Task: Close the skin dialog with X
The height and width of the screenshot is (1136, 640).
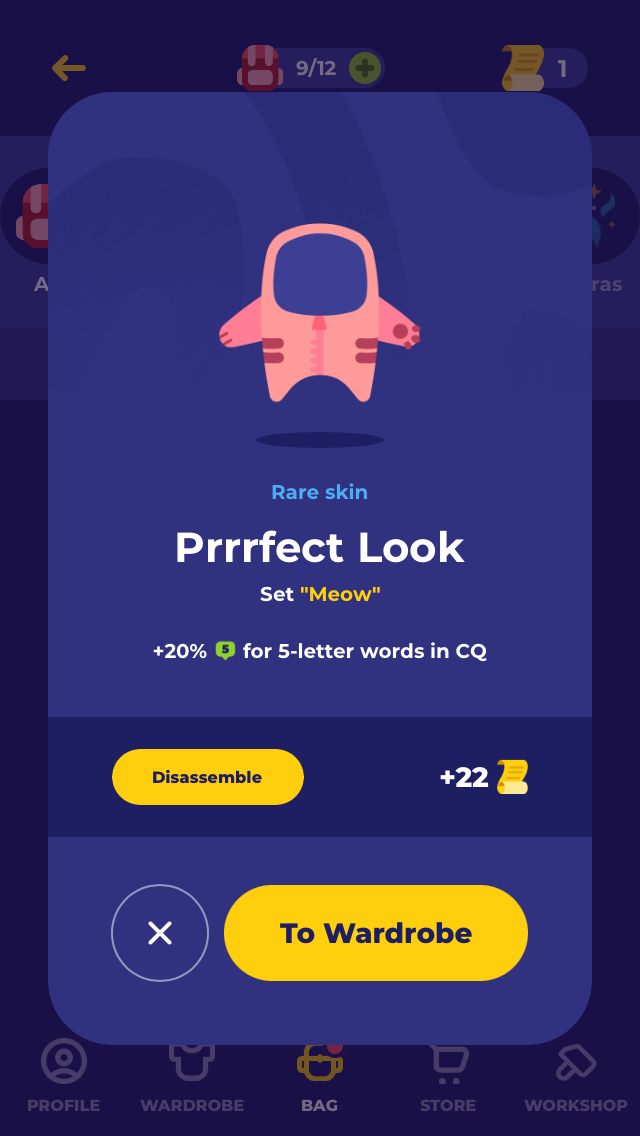Action: tap(159, 933)
